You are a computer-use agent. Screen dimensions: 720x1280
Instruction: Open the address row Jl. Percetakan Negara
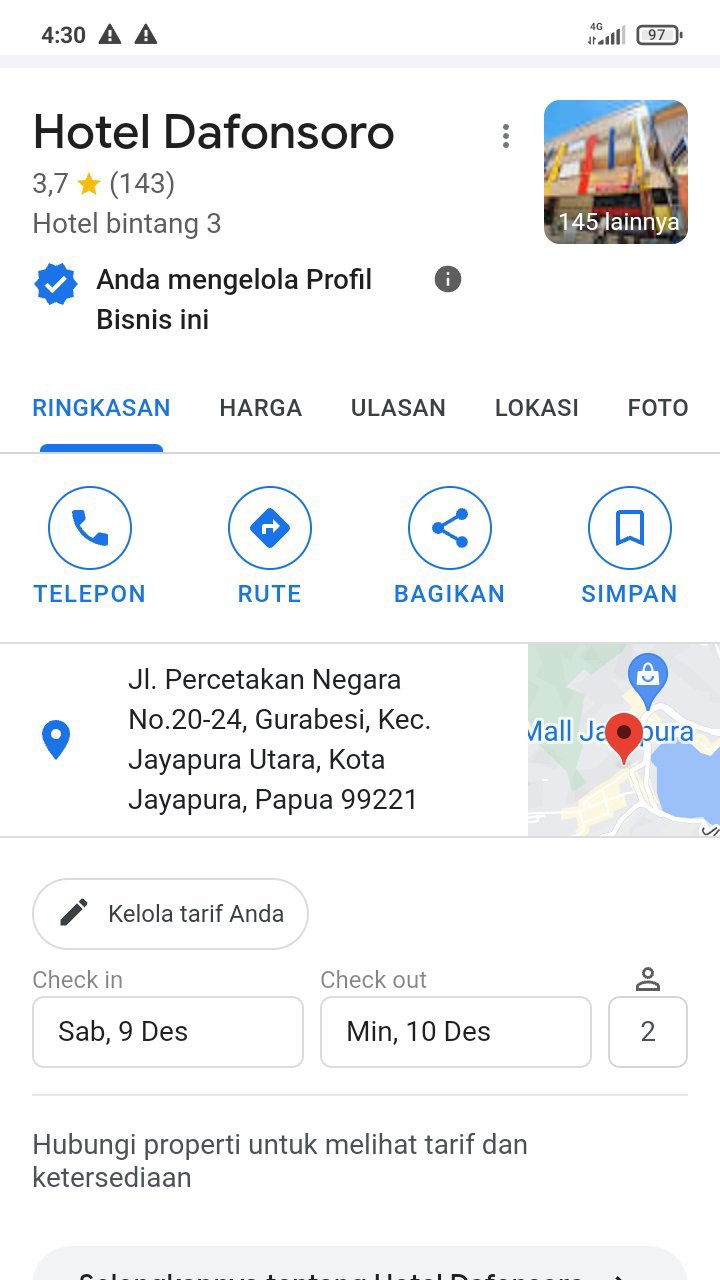[x=279, y=740]
